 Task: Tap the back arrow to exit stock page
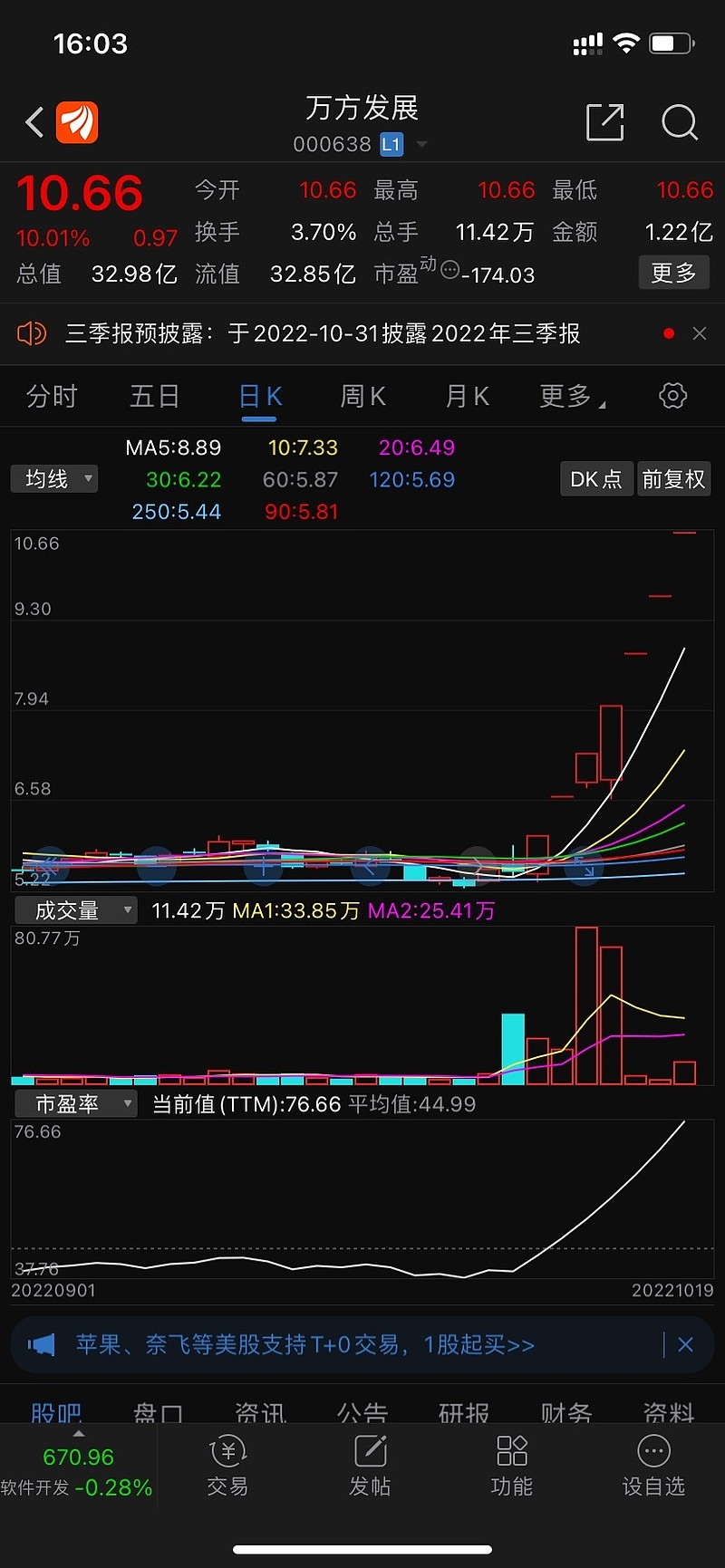coord(34,122)
